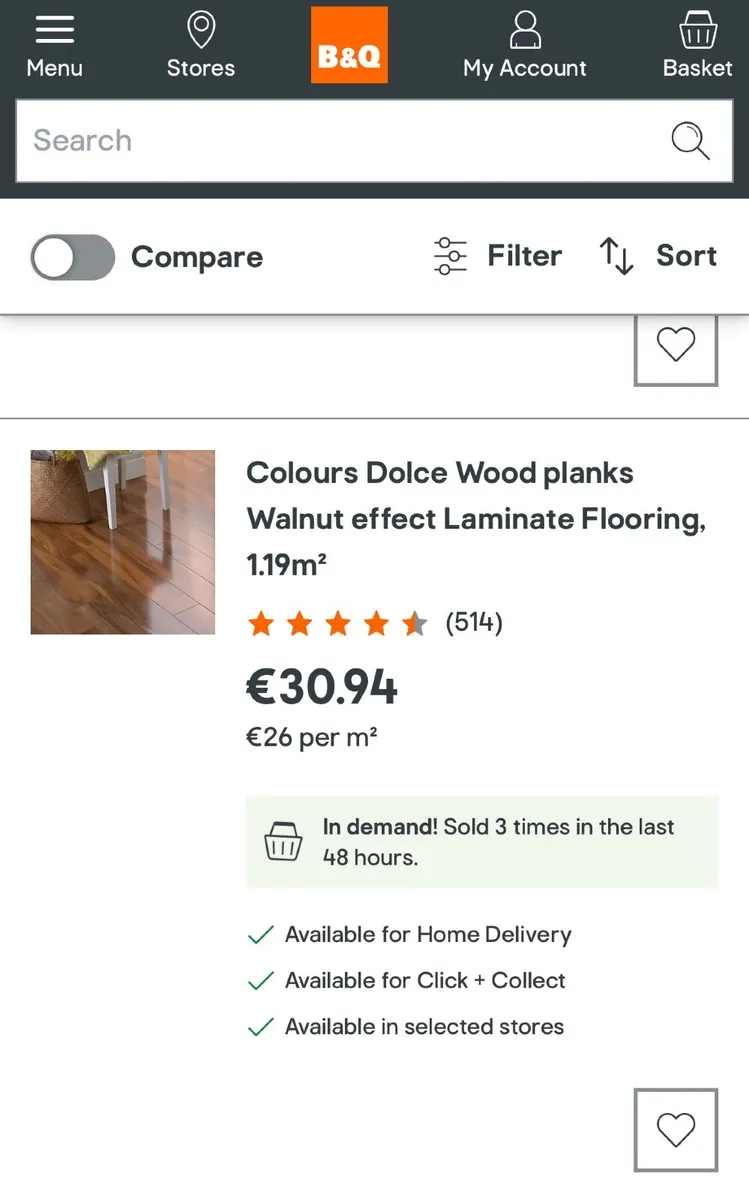The image size is (749, 1200).
Task: Open the Menu navigation drawer
Action: (x=54, y=40)
